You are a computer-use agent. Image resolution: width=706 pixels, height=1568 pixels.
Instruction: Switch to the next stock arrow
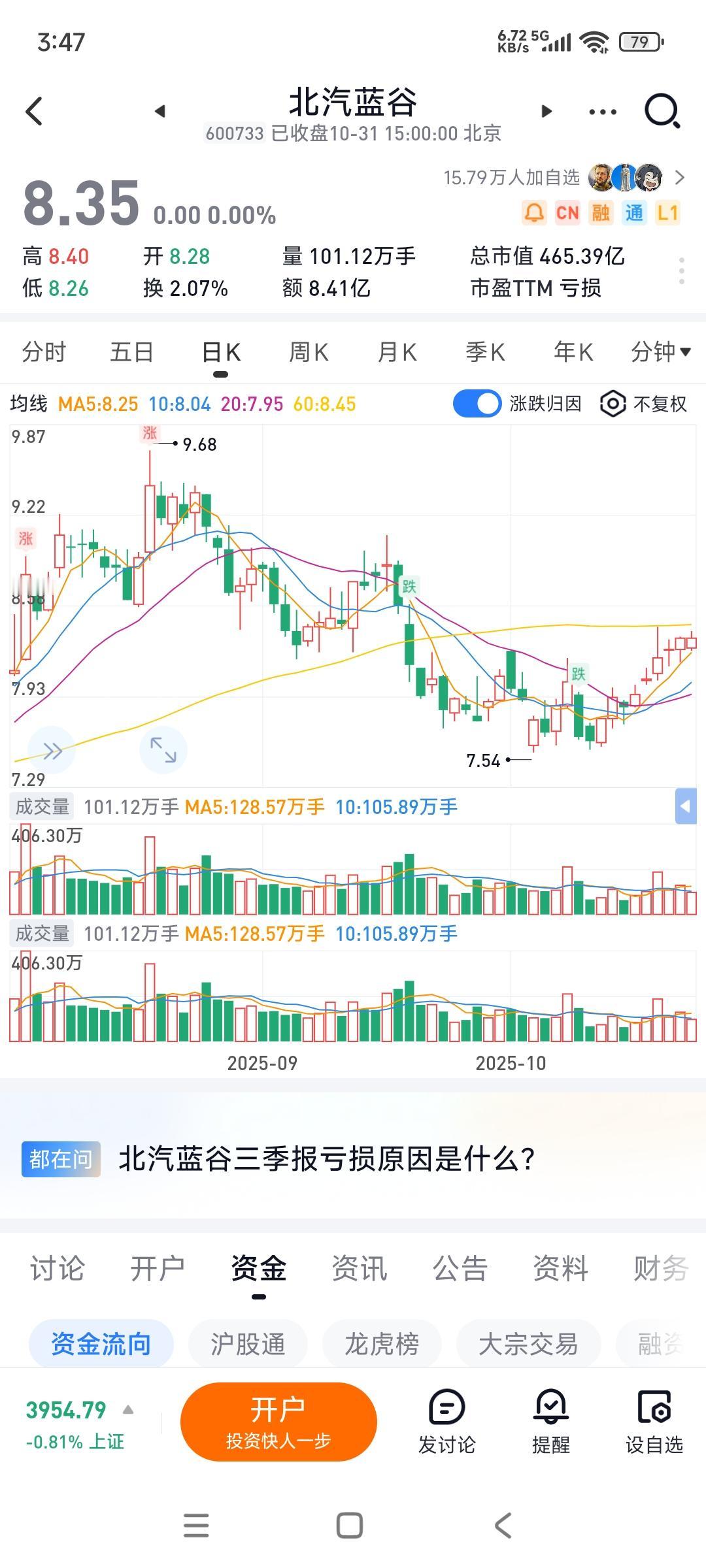546,112
